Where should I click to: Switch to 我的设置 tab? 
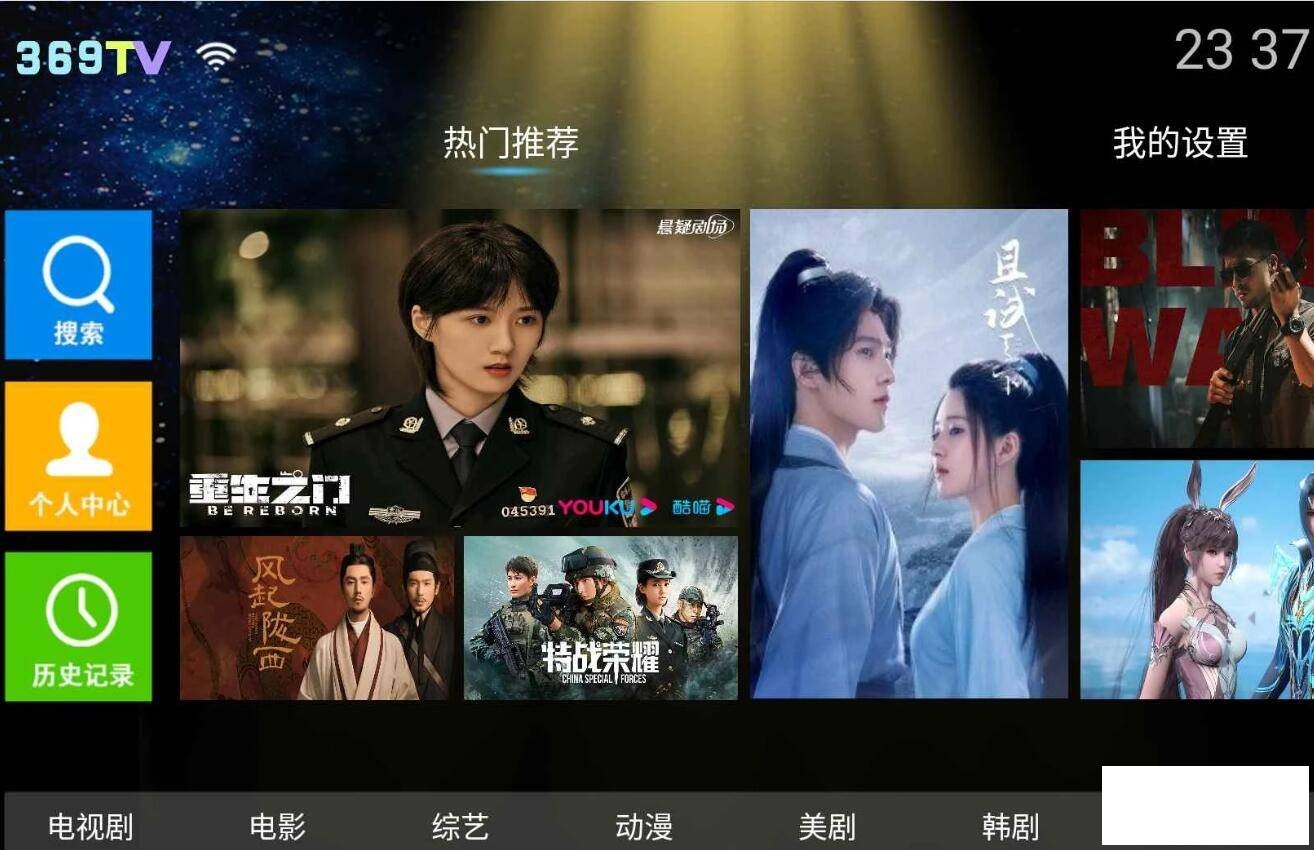pos(1180,143)
